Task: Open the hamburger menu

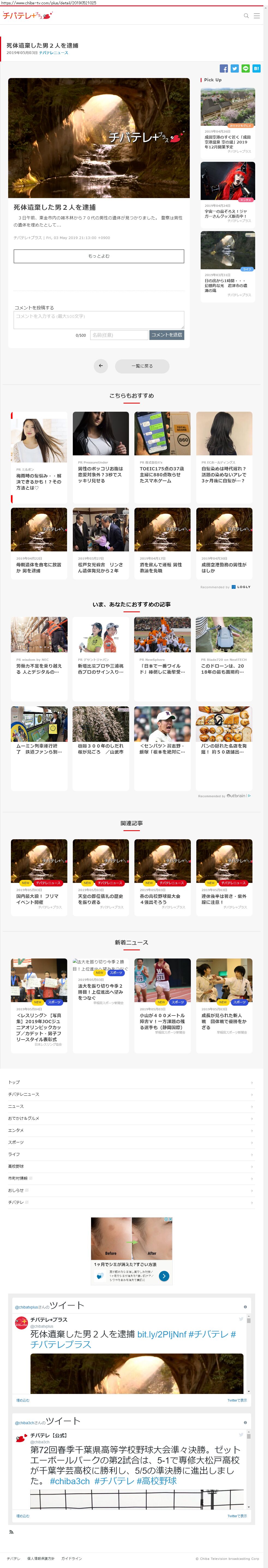Action: (x=257, y=16)
